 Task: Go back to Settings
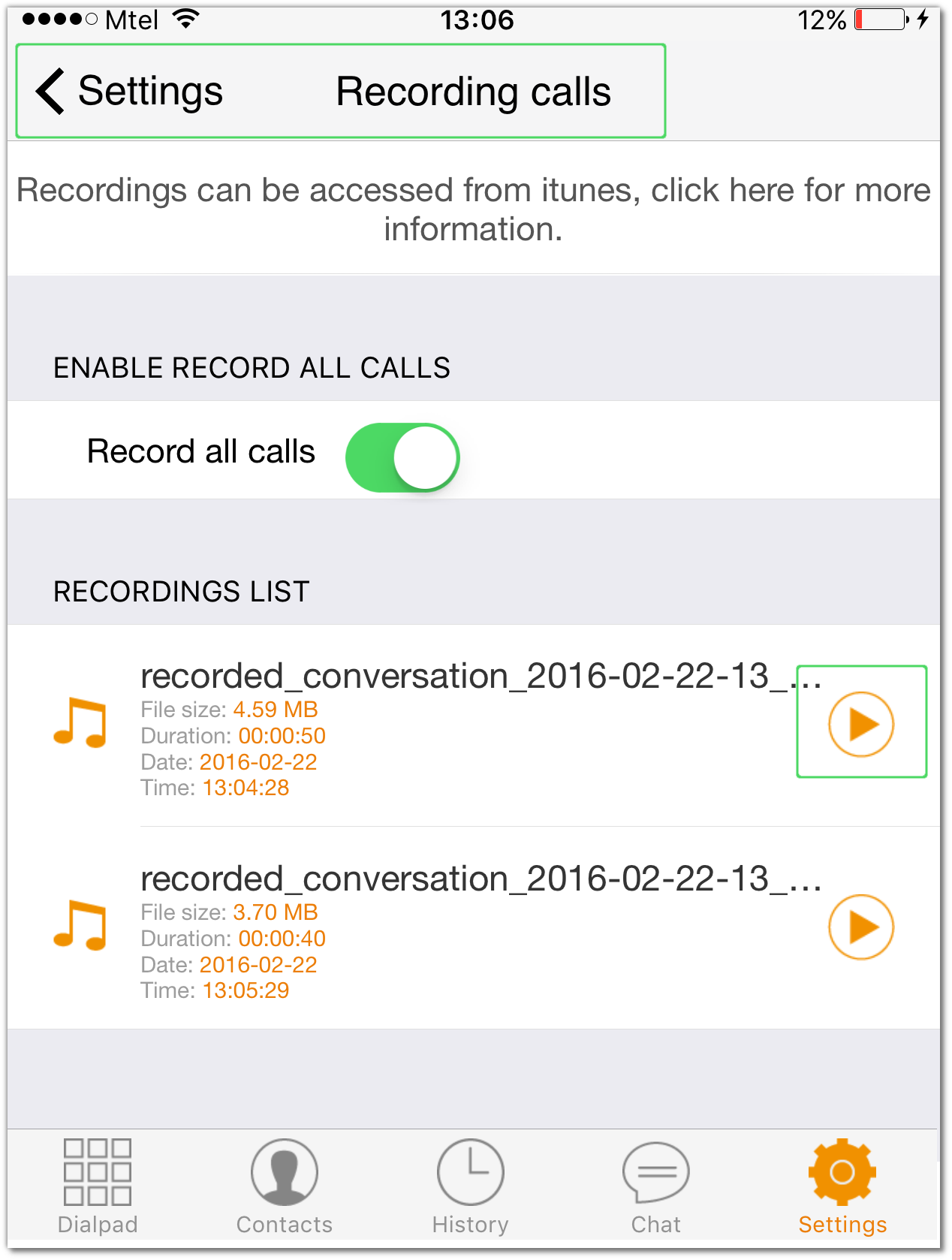129,92
